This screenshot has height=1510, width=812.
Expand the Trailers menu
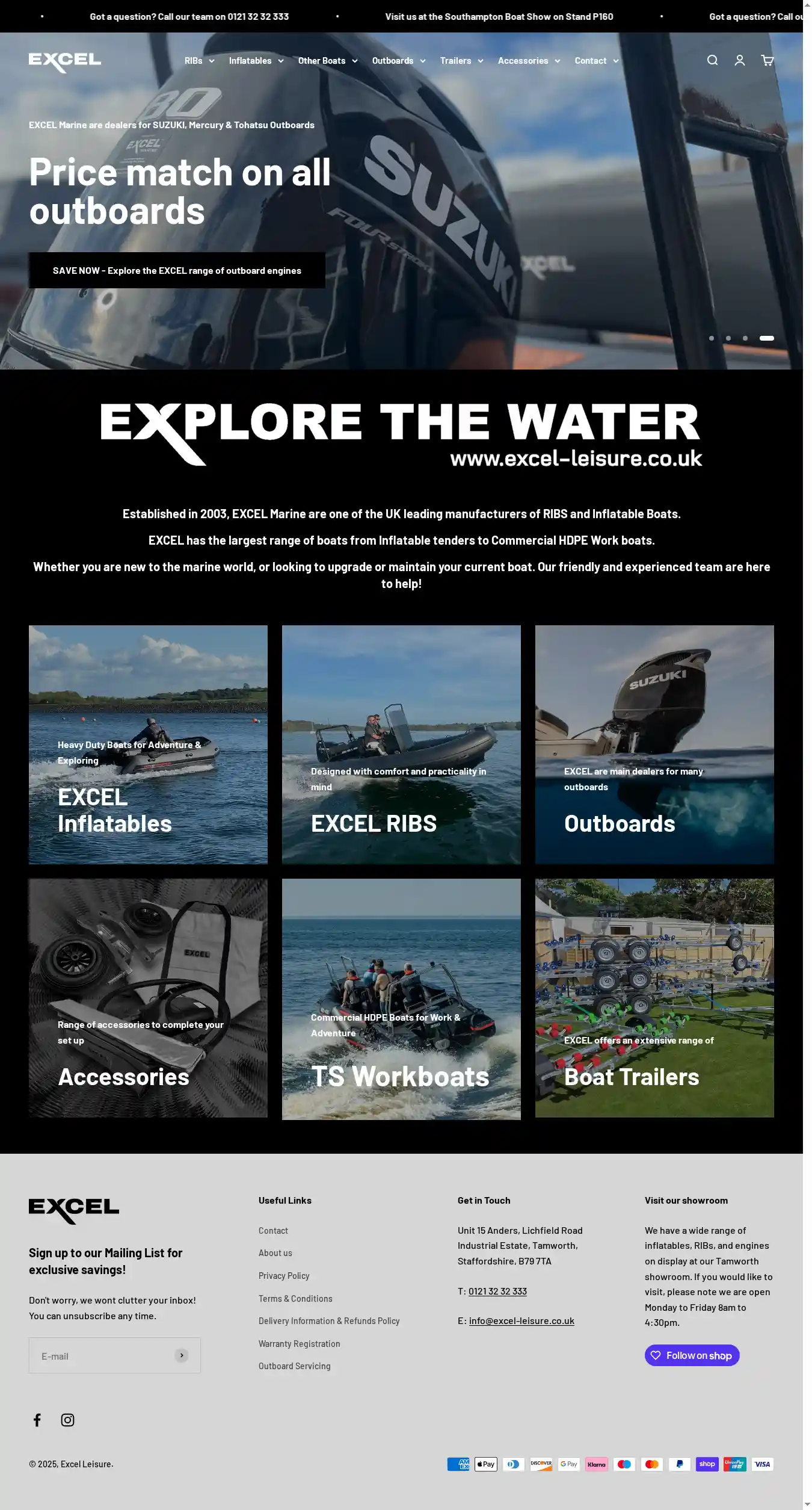tap(461, 61)
